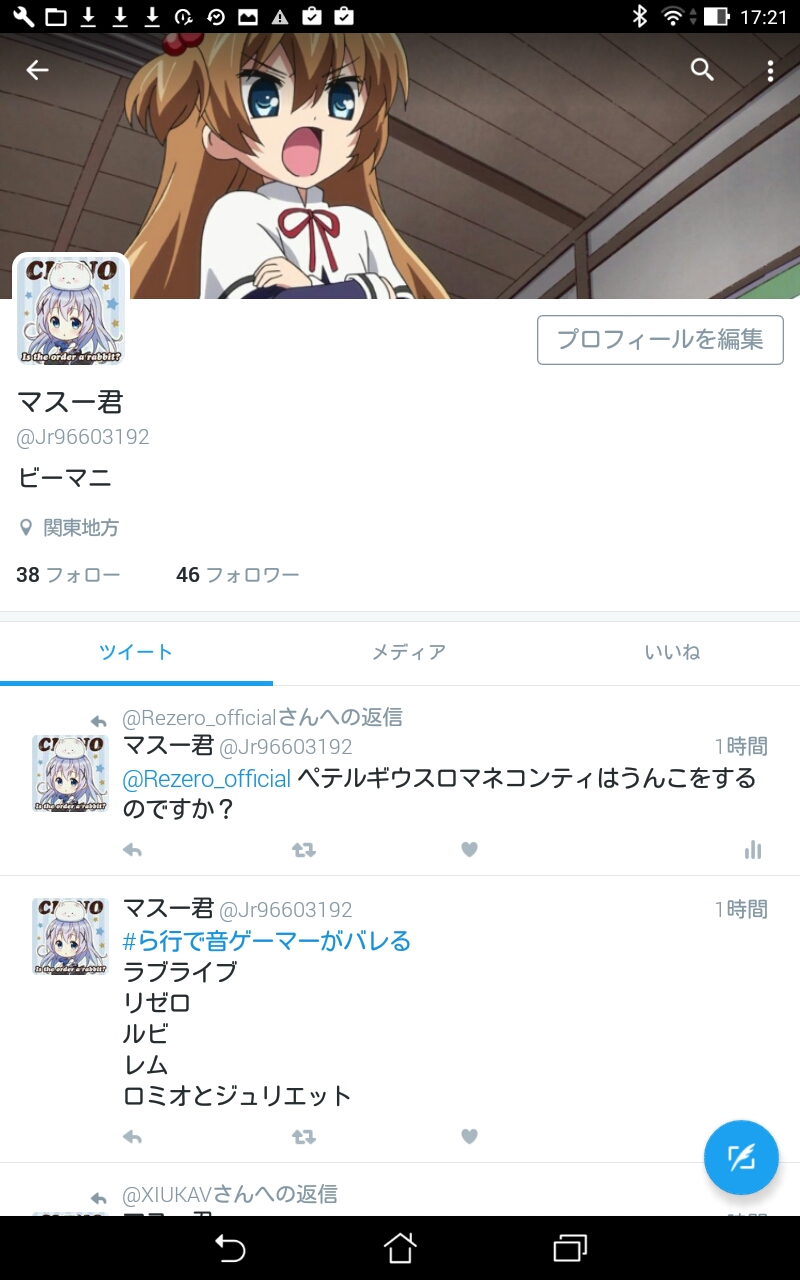Open the profile avatar picture
Viewport: 800px width, 1280px height.
[71, 311]
